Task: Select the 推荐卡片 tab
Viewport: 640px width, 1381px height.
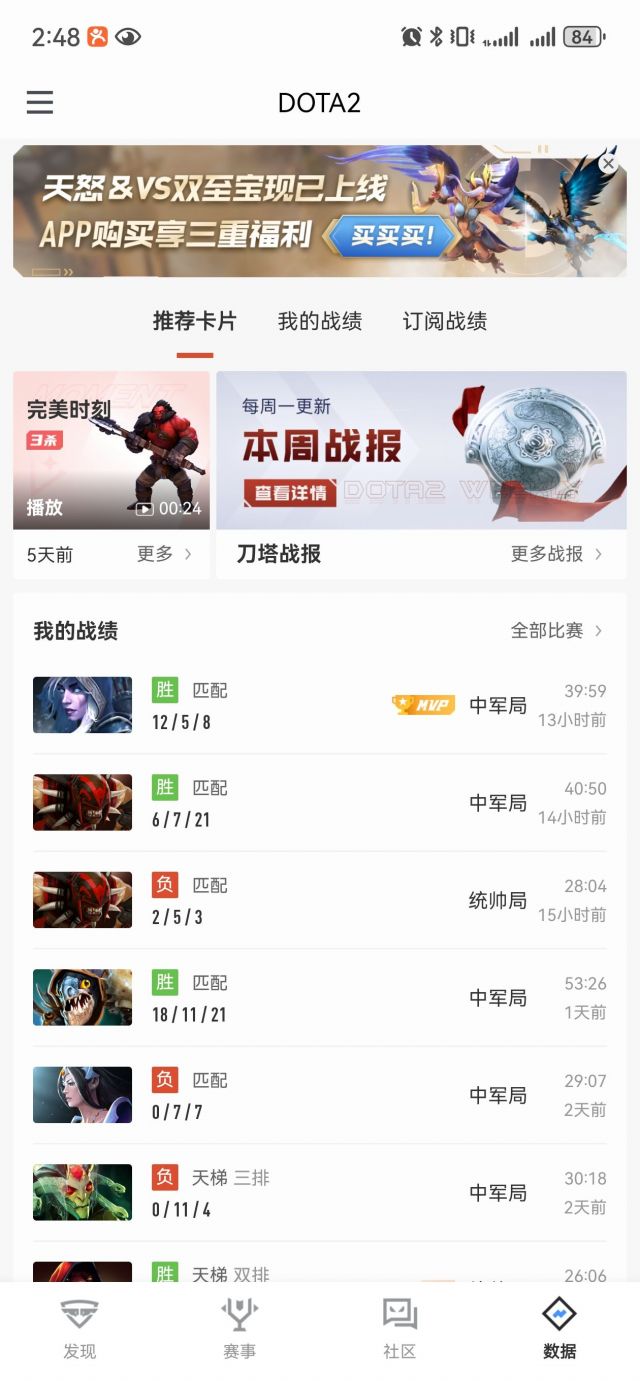Action: [195, 321]
